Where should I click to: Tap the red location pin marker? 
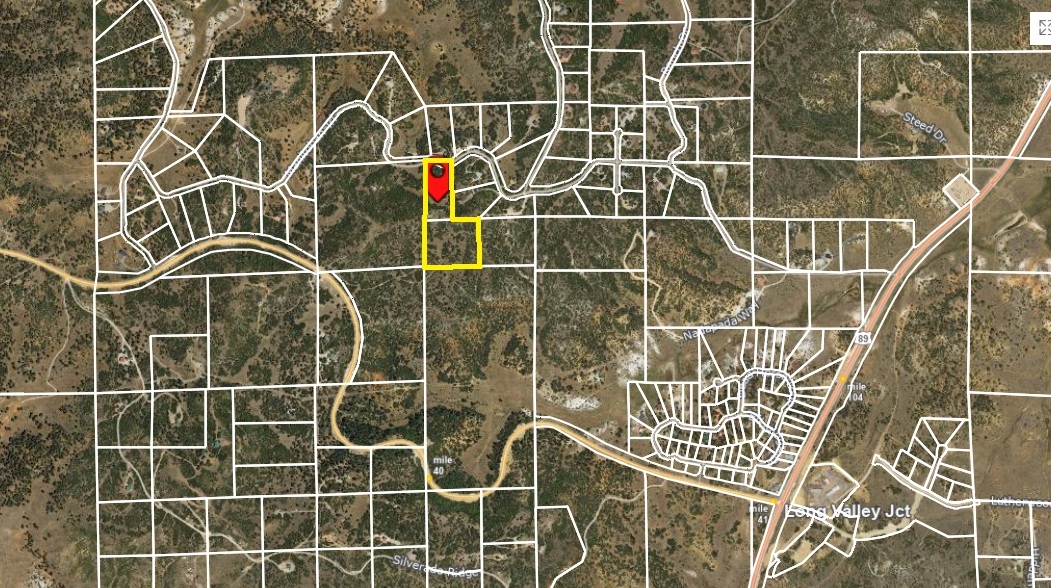click(438, 183)
